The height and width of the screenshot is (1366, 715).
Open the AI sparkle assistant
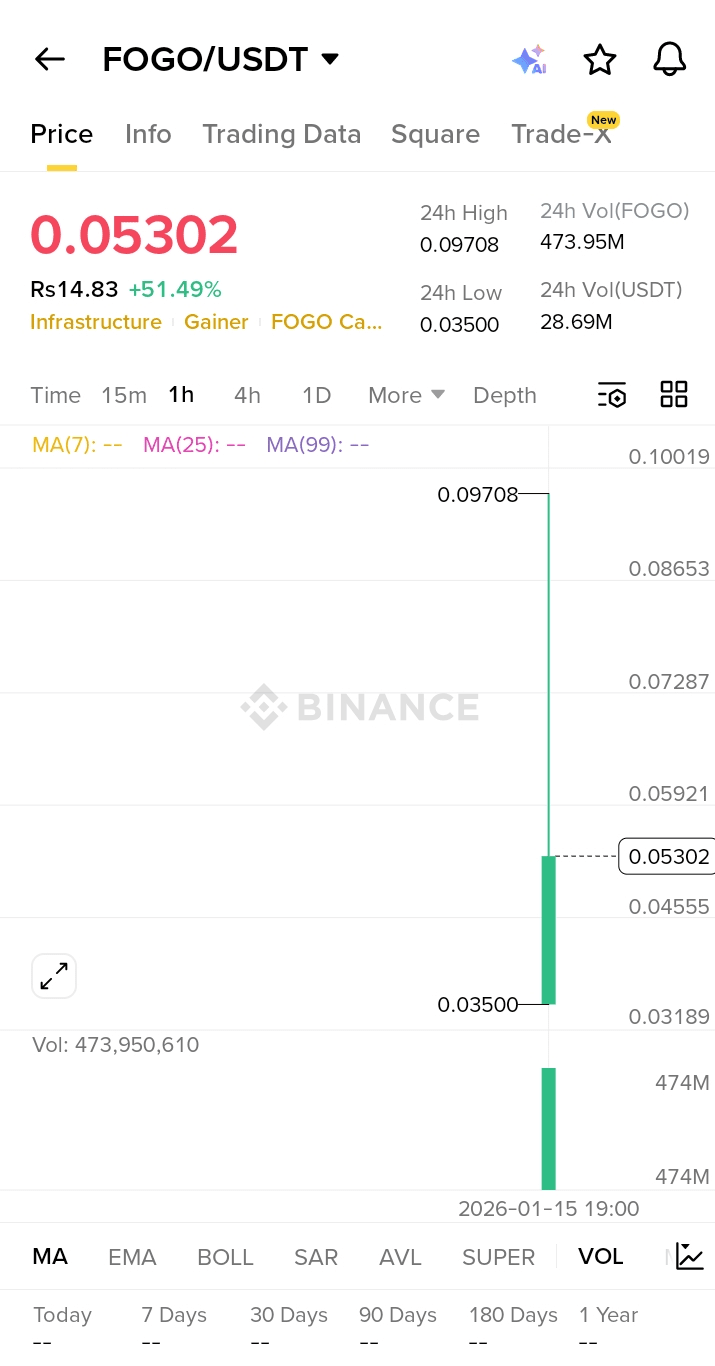coord(529,60)
